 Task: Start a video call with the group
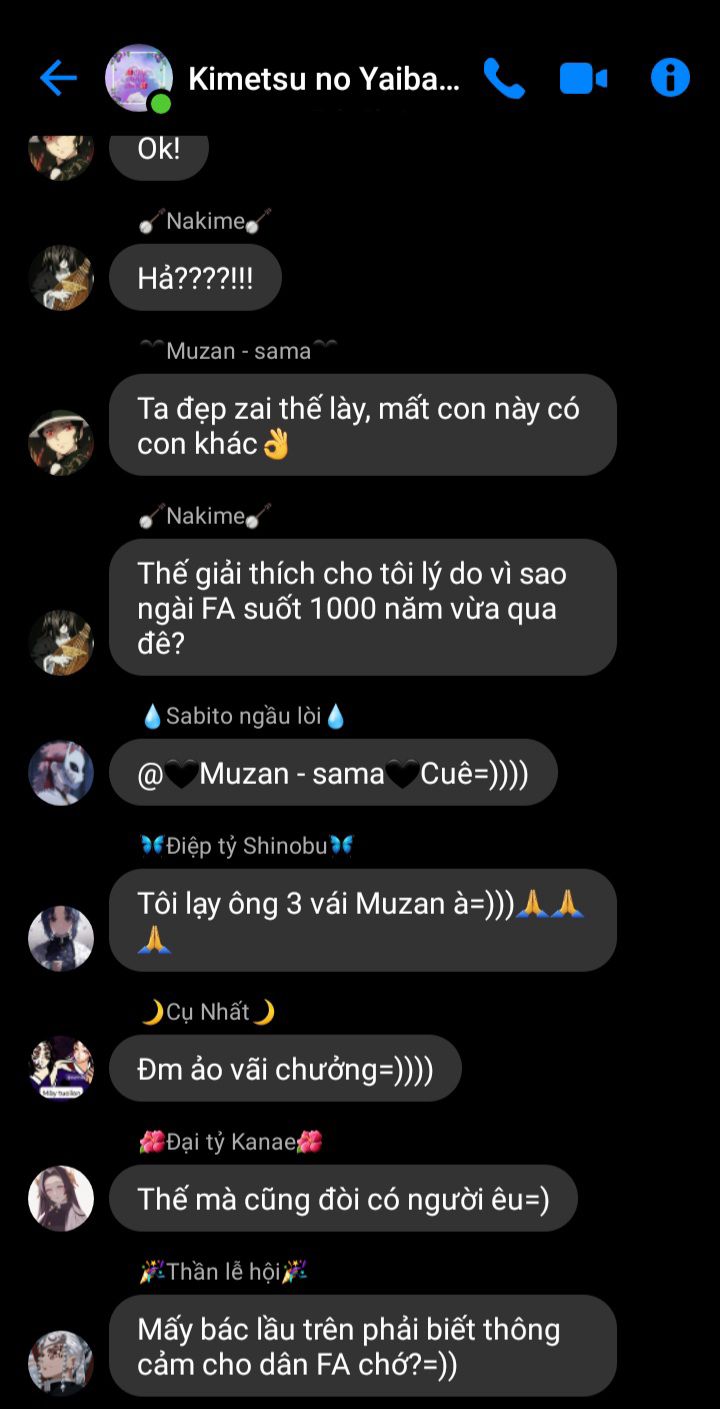[583, 78]
